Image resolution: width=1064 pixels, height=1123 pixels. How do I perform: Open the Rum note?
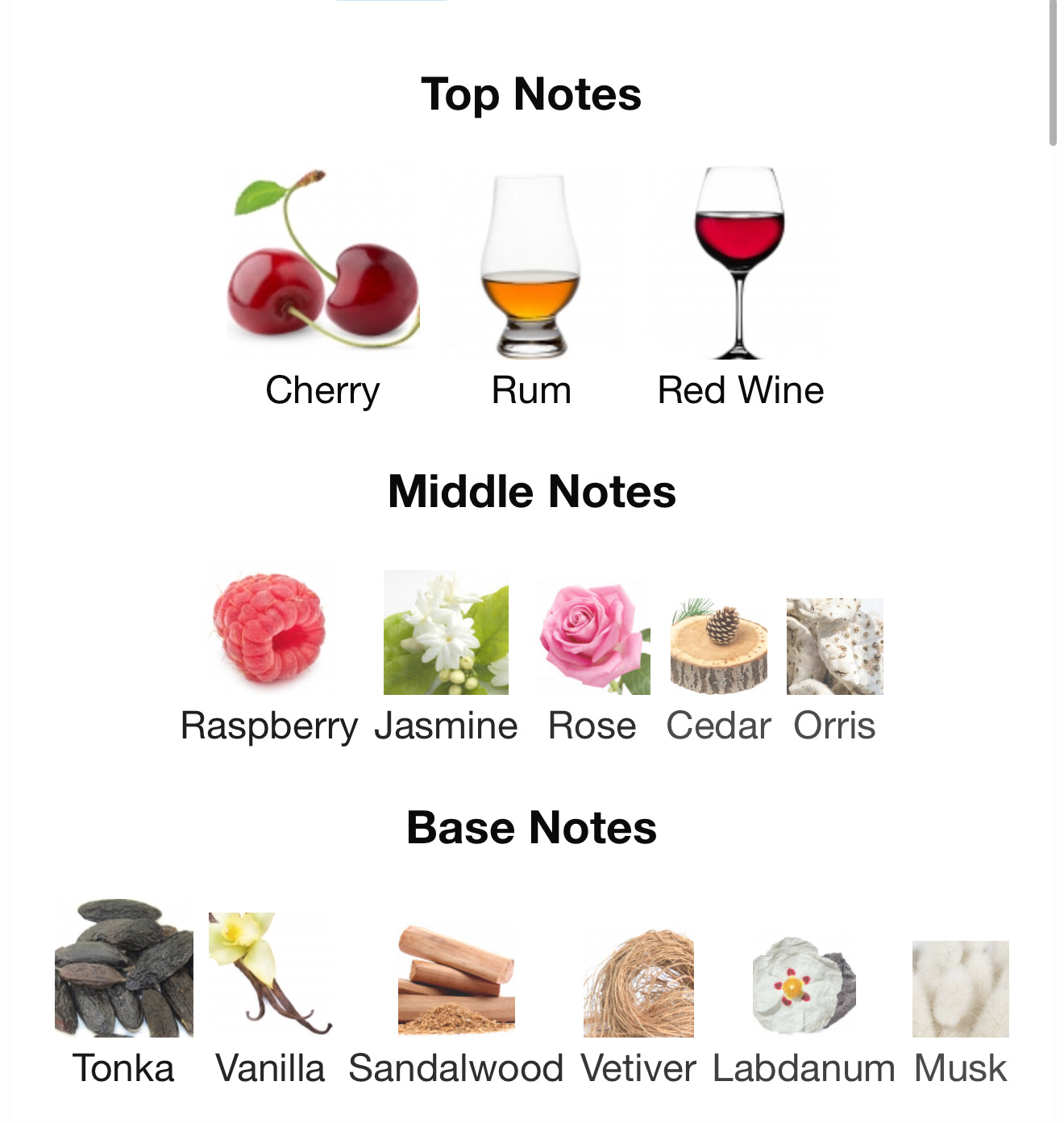pos(530,266)
